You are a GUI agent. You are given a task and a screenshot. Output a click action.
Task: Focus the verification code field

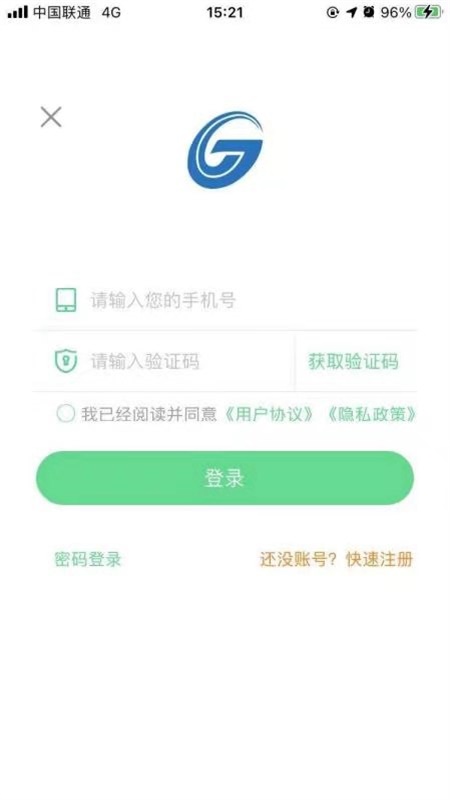click(164, 362)
